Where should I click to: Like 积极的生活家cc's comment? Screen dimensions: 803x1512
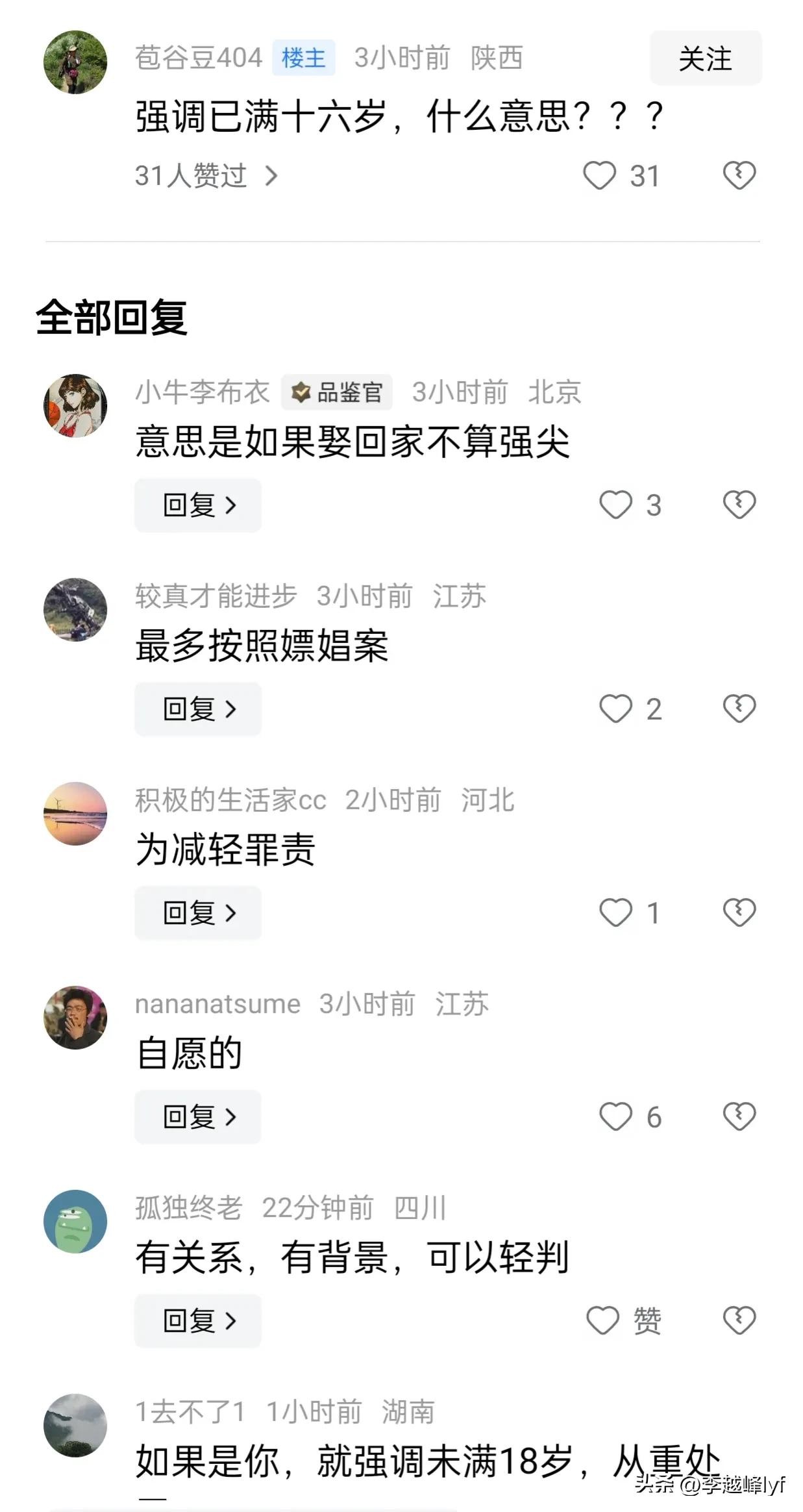tap(615, 913)
